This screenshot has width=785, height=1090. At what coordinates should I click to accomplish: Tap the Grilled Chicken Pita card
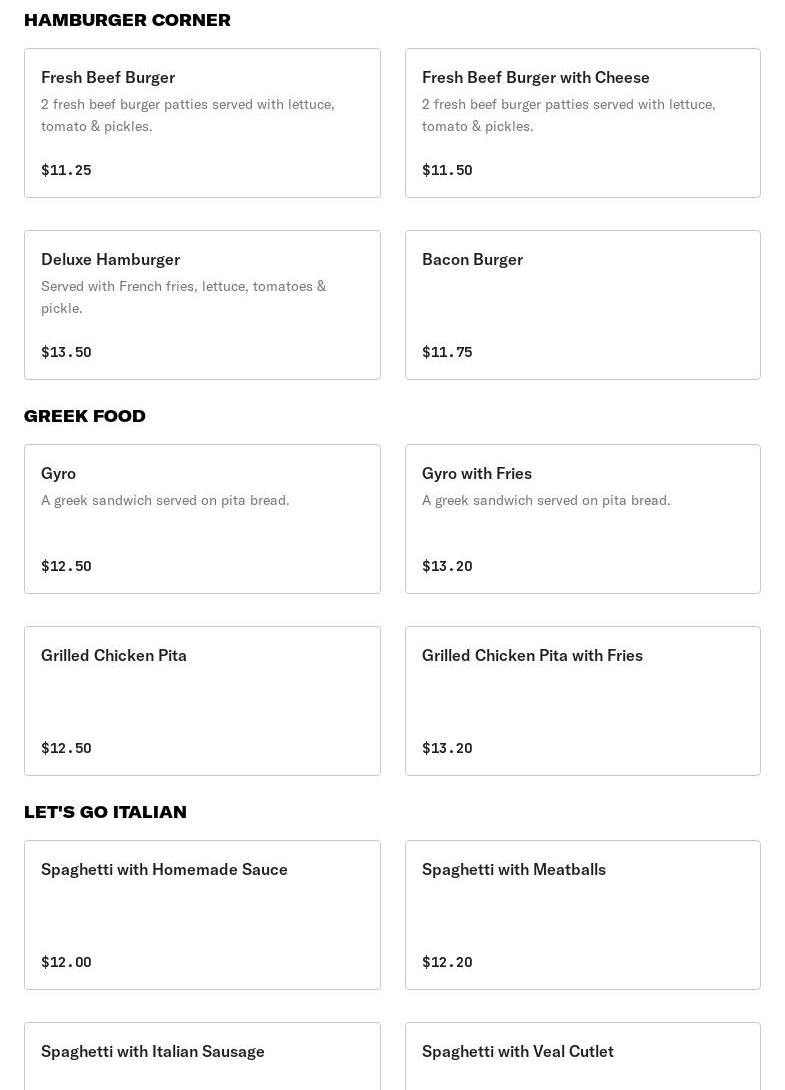click(202, 701)
